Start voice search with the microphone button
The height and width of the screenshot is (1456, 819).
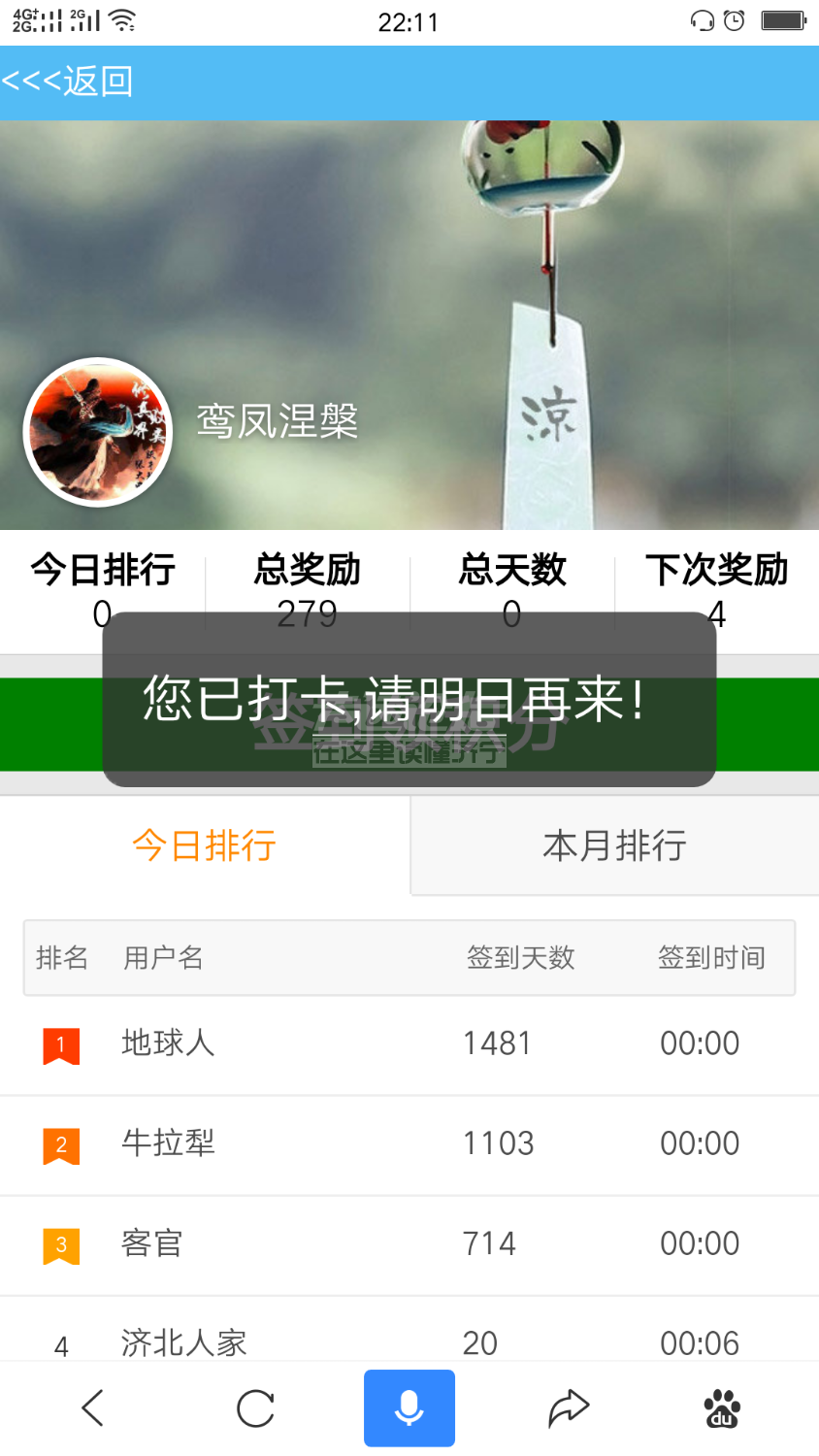(409, 1407)
